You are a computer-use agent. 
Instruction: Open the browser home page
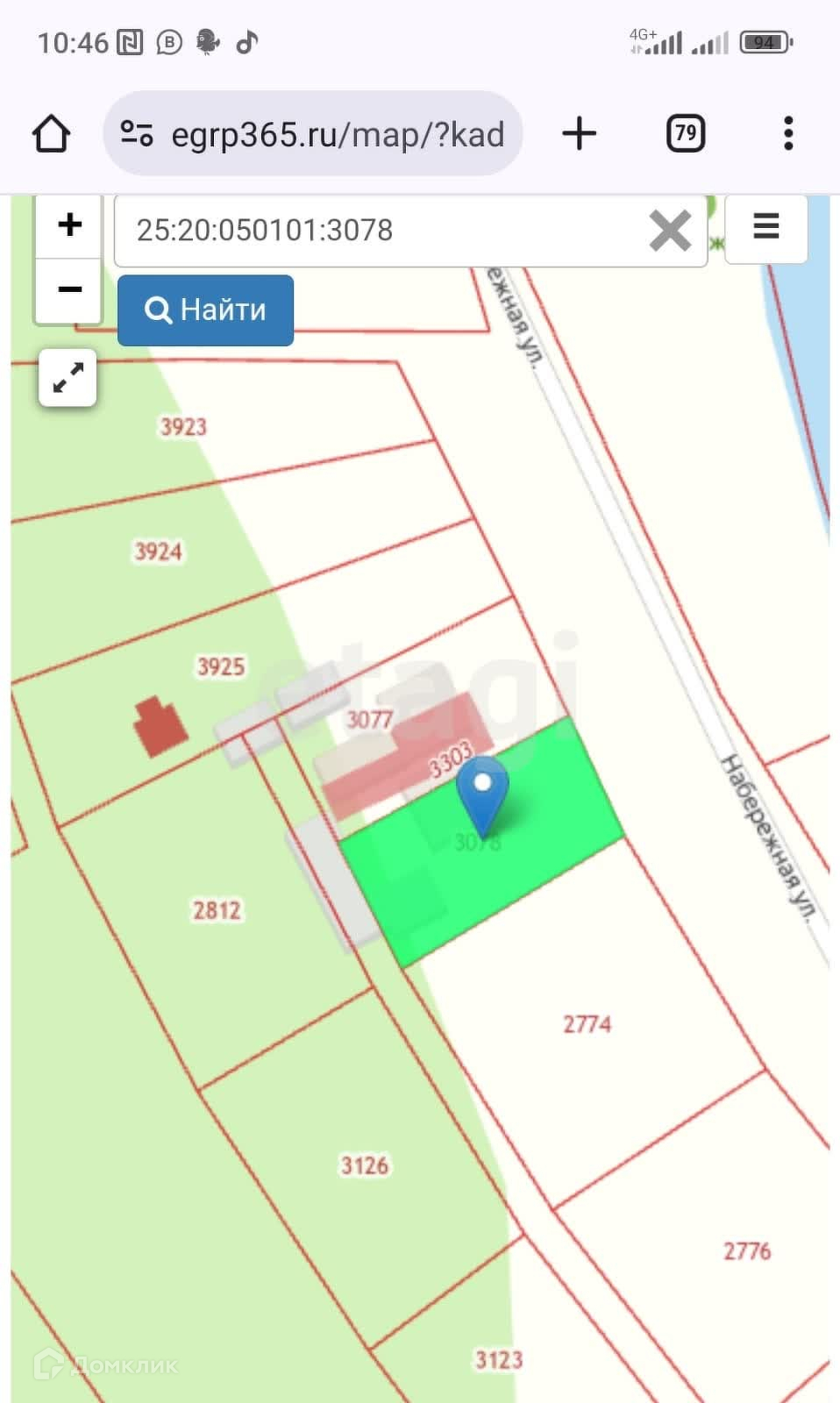(x=51, y=134)
